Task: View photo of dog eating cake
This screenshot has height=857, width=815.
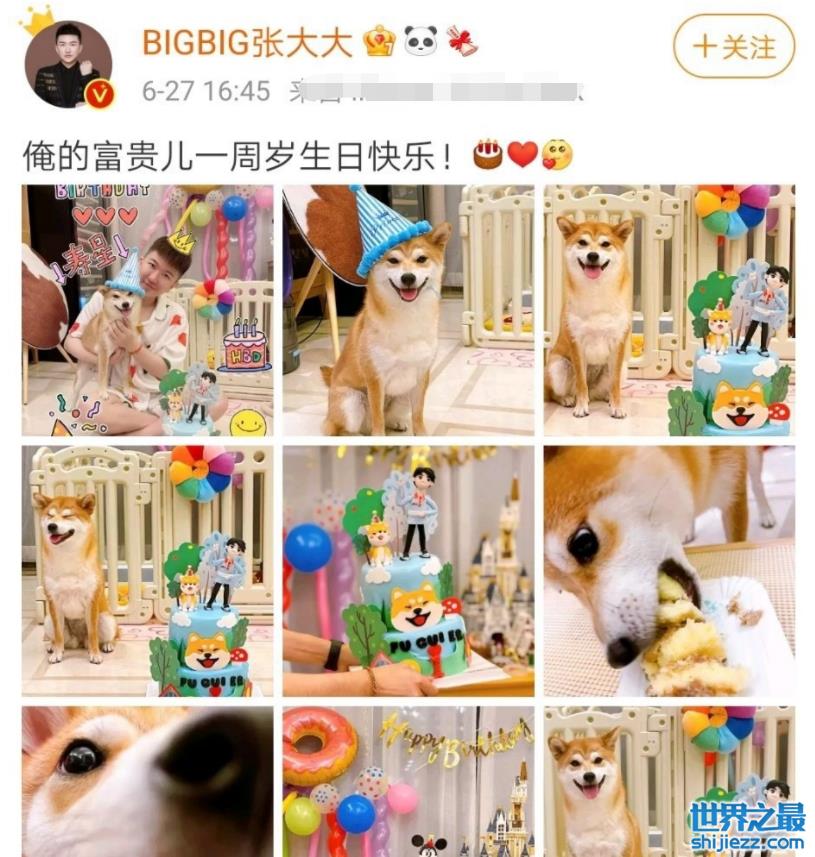Action: (x=669, y=571)
